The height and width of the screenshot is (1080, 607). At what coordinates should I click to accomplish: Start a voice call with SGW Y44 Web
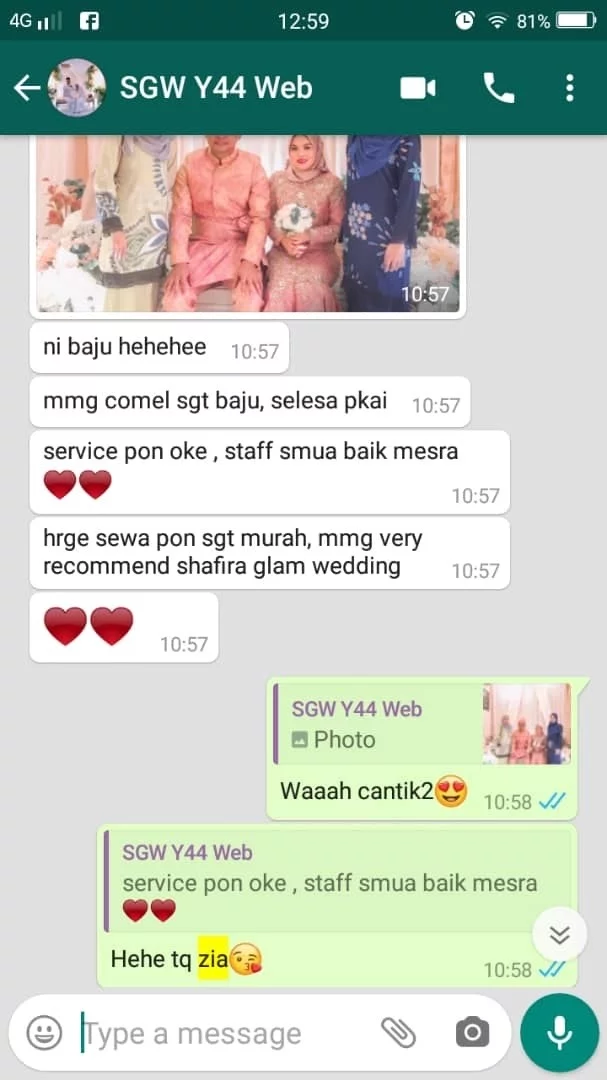point(498,88)
